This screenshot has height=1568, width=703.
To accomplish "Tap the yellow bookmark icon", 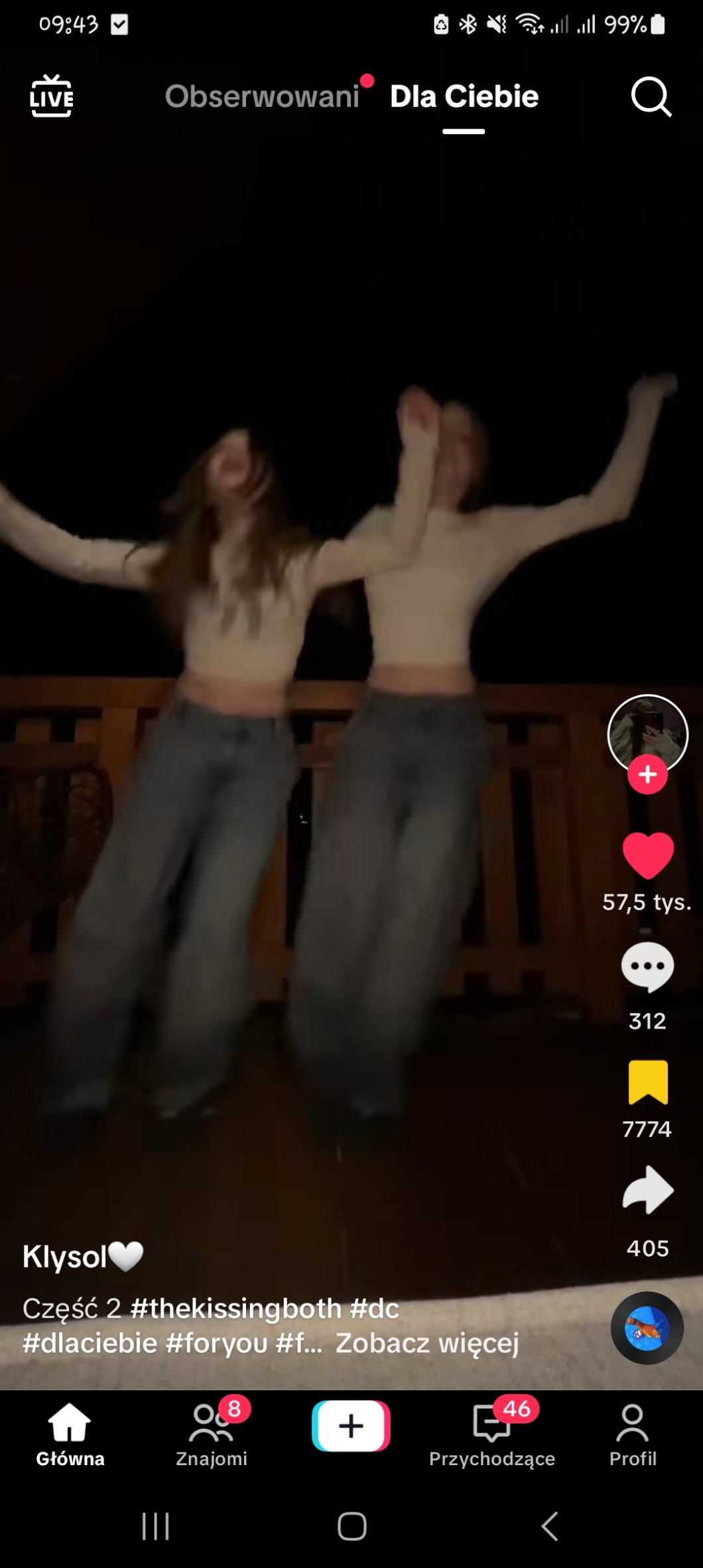I will coord(647,1082).
